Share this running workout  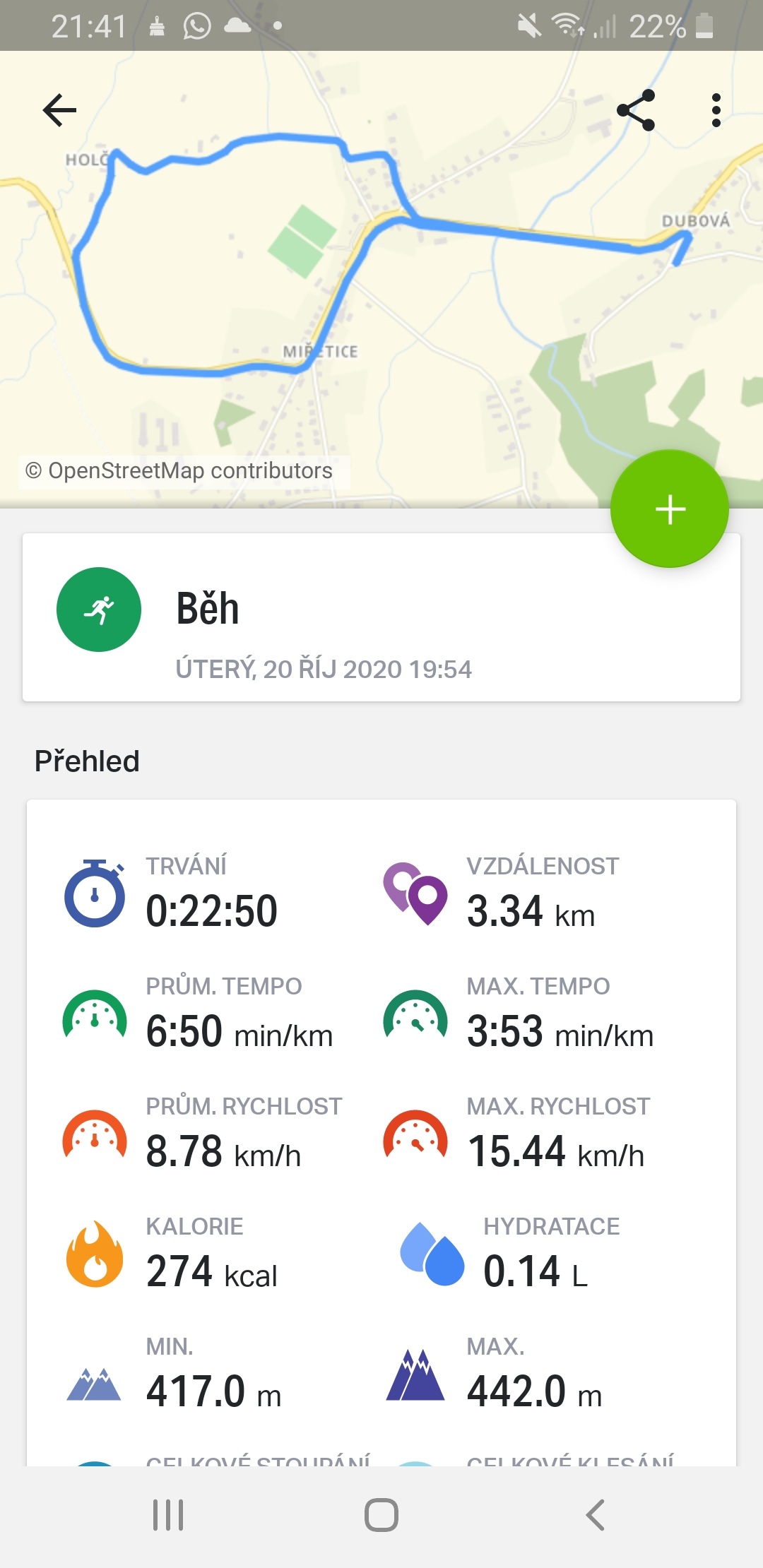point(636,110)
